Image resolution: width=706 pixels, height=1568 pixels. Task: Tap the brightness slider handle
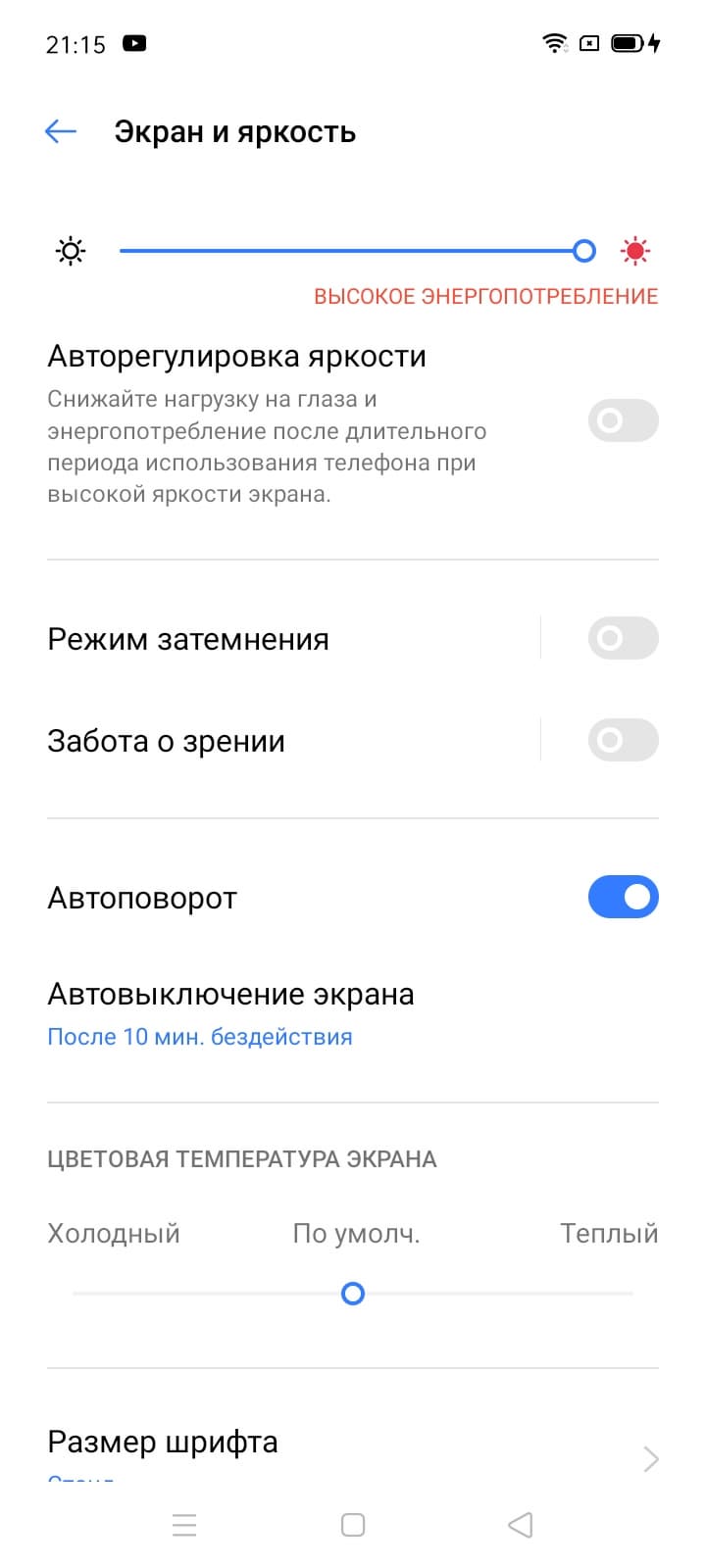click(584, 252)
